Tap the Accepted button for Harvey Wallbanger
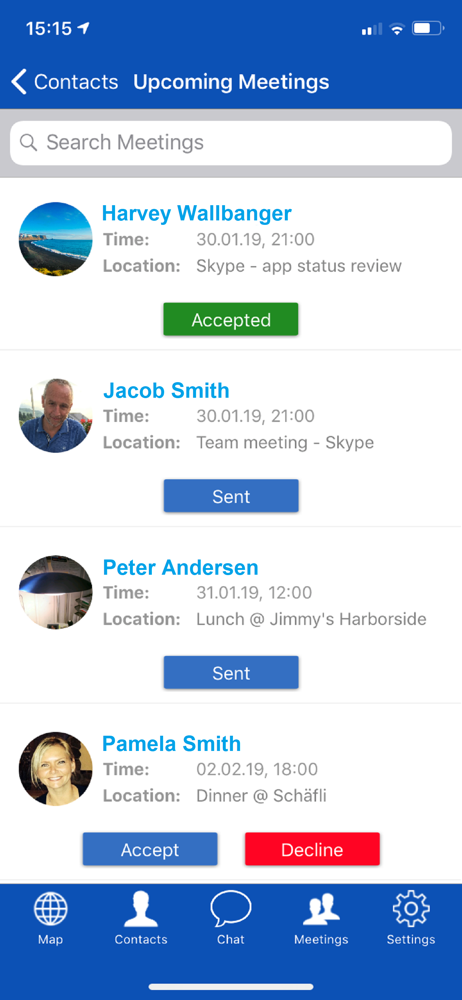Screen dimensions: 462x1000 tap(231, 320)
